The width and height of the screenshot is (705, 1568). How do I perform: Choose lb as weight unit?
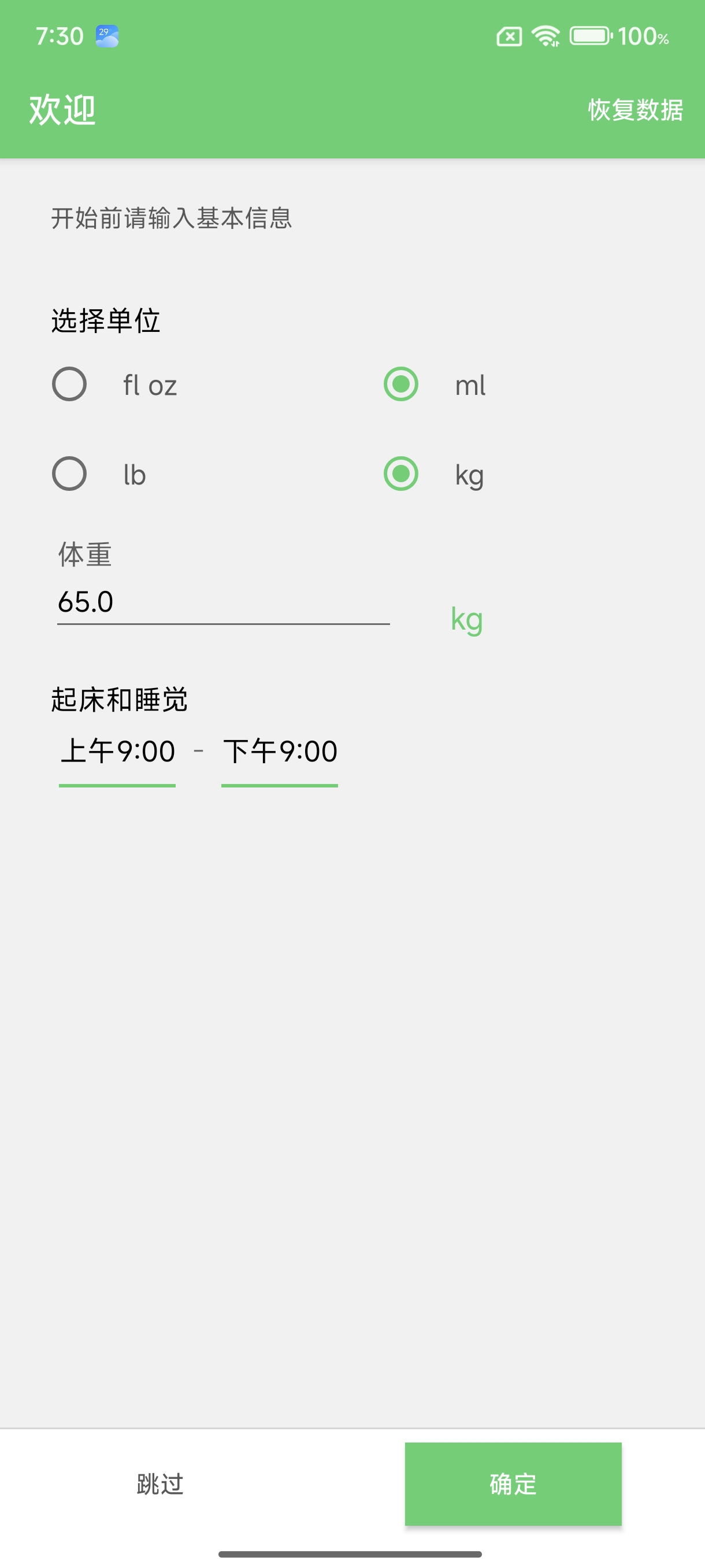coord(69,474)
